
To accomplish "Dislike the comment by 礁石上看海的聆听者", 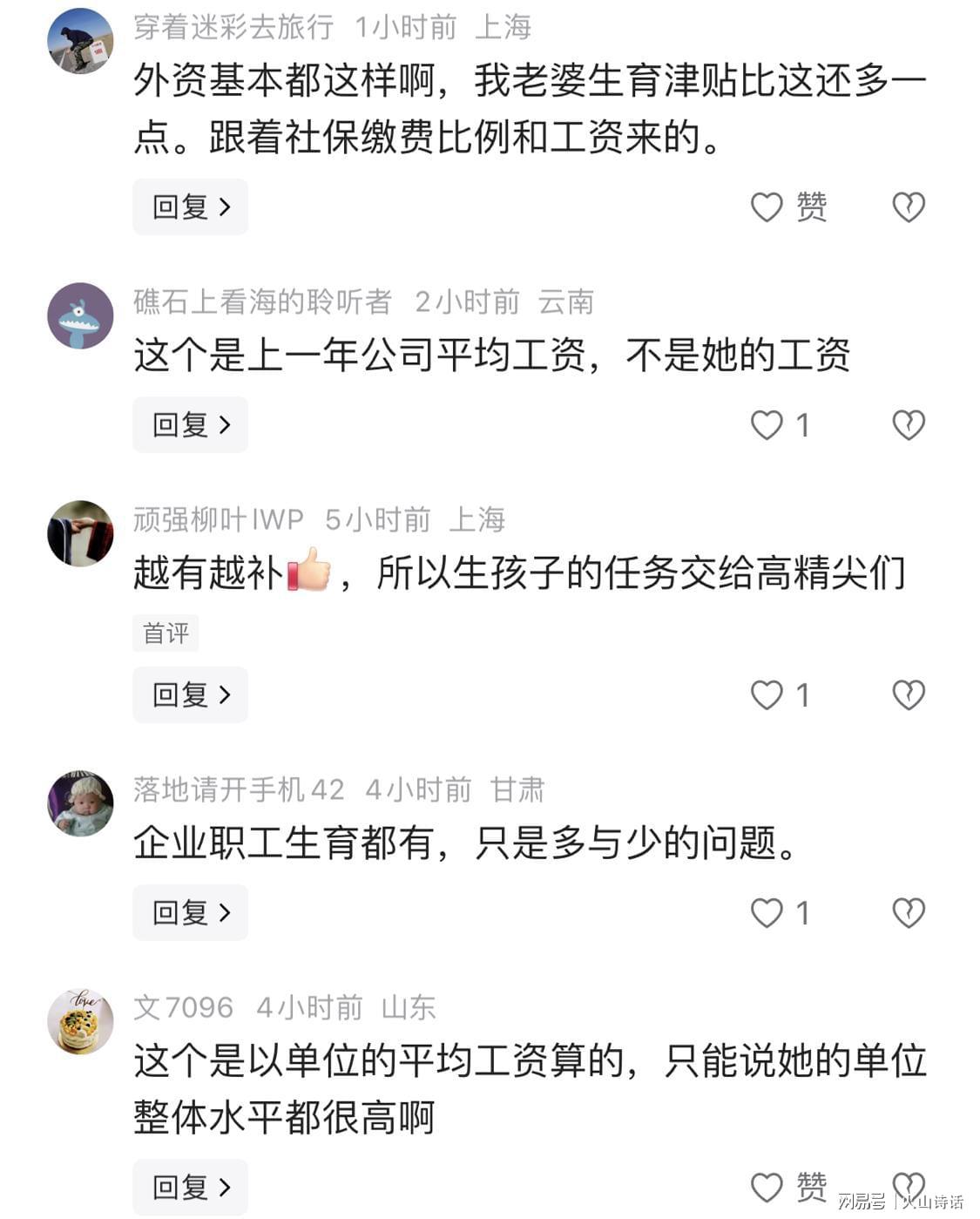I will (909, 425).
